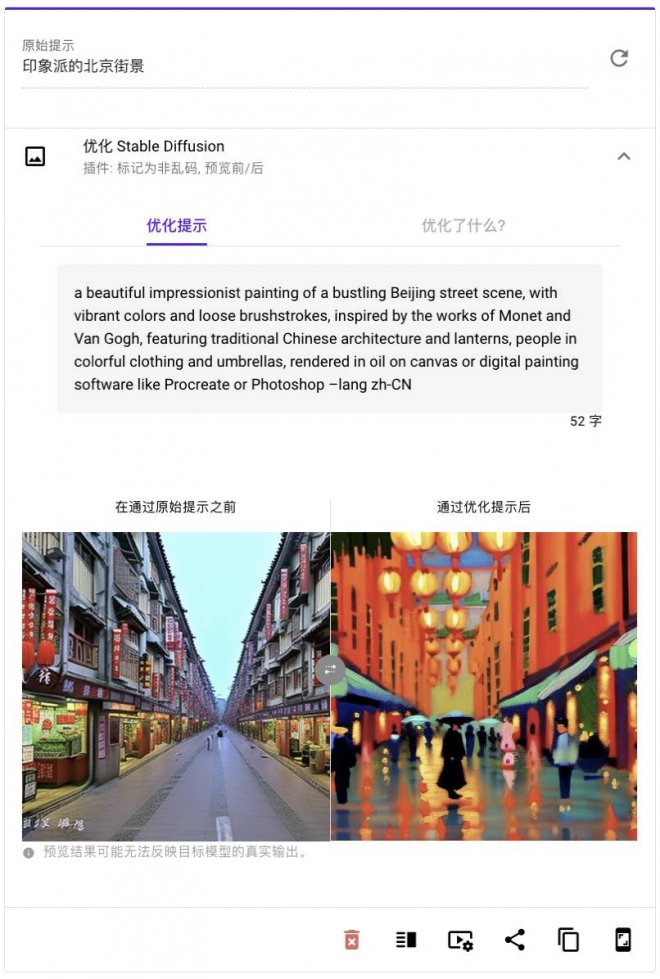The width and height of the screenshot is (660, 979).
Task: Switch to the 优化了什么? tab
Action: point(463,226)
